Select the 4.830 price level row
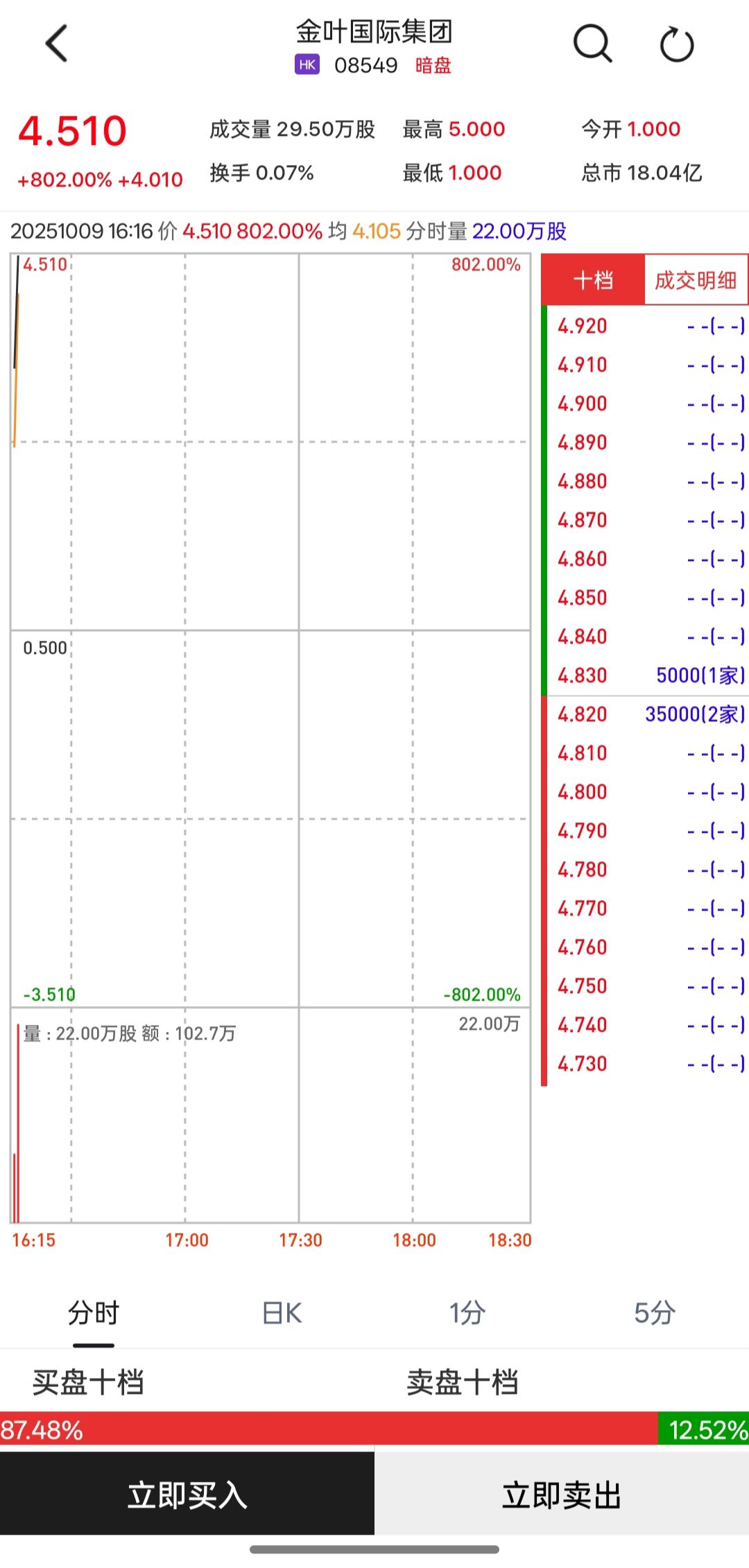This screenshot has width=749, height=1568. click(645, 675)
